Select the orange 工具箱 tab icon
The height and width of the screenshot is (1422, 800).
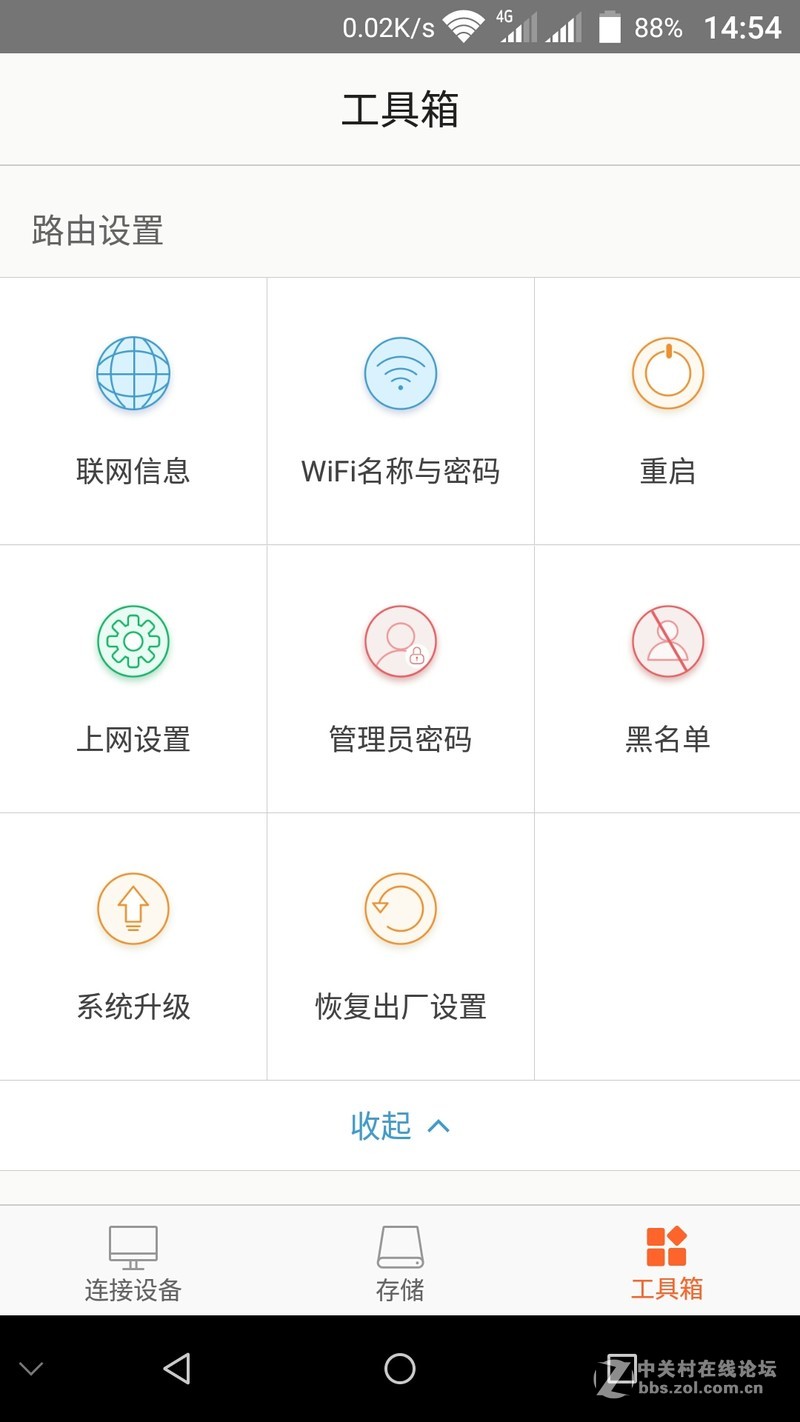[667, 1244]
